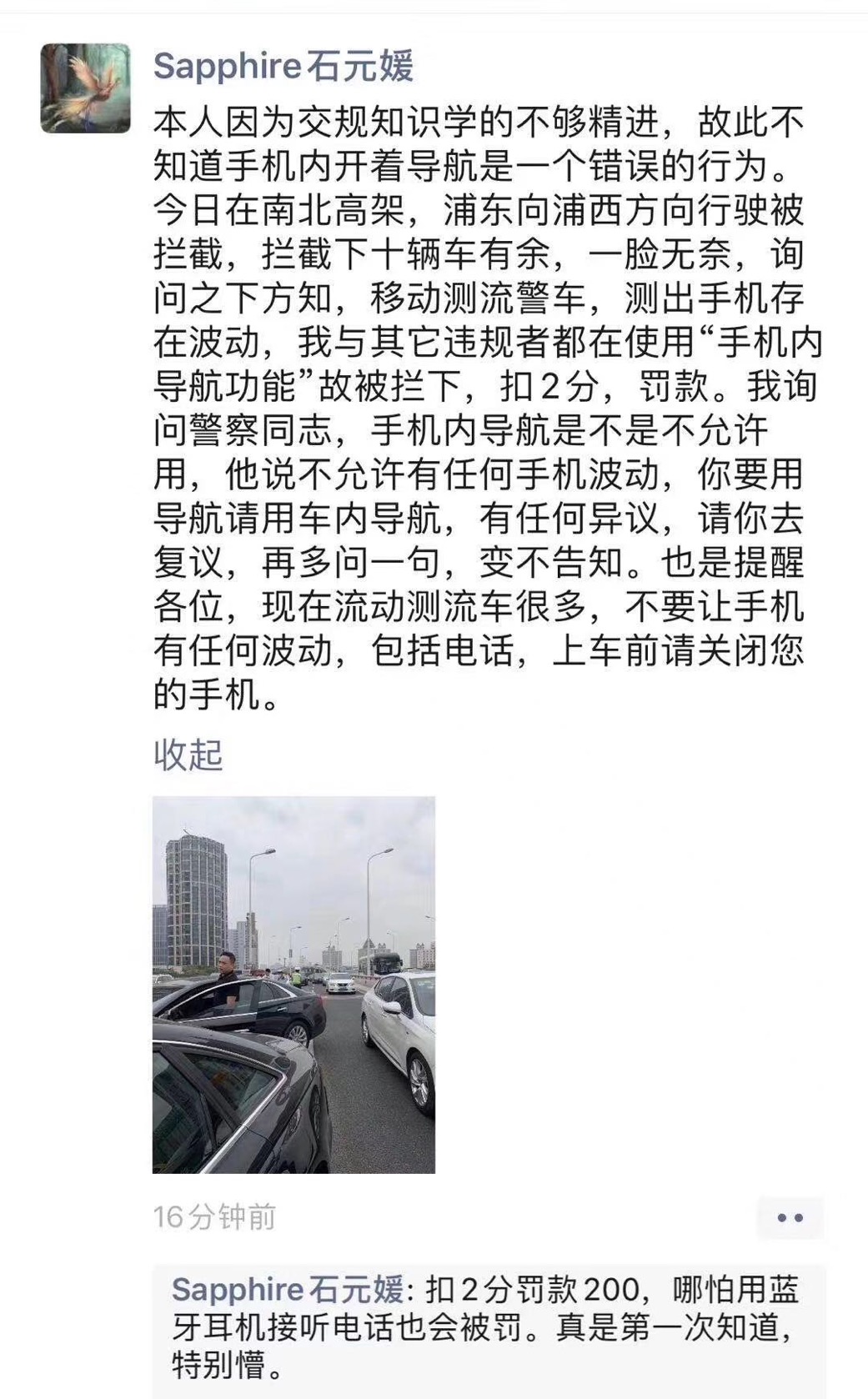Open Sapphire石元媛's profile avatar
Image resolution: width=868 pixels, height=1399 pixels.
pyautogui.click(x=86, y=88)
